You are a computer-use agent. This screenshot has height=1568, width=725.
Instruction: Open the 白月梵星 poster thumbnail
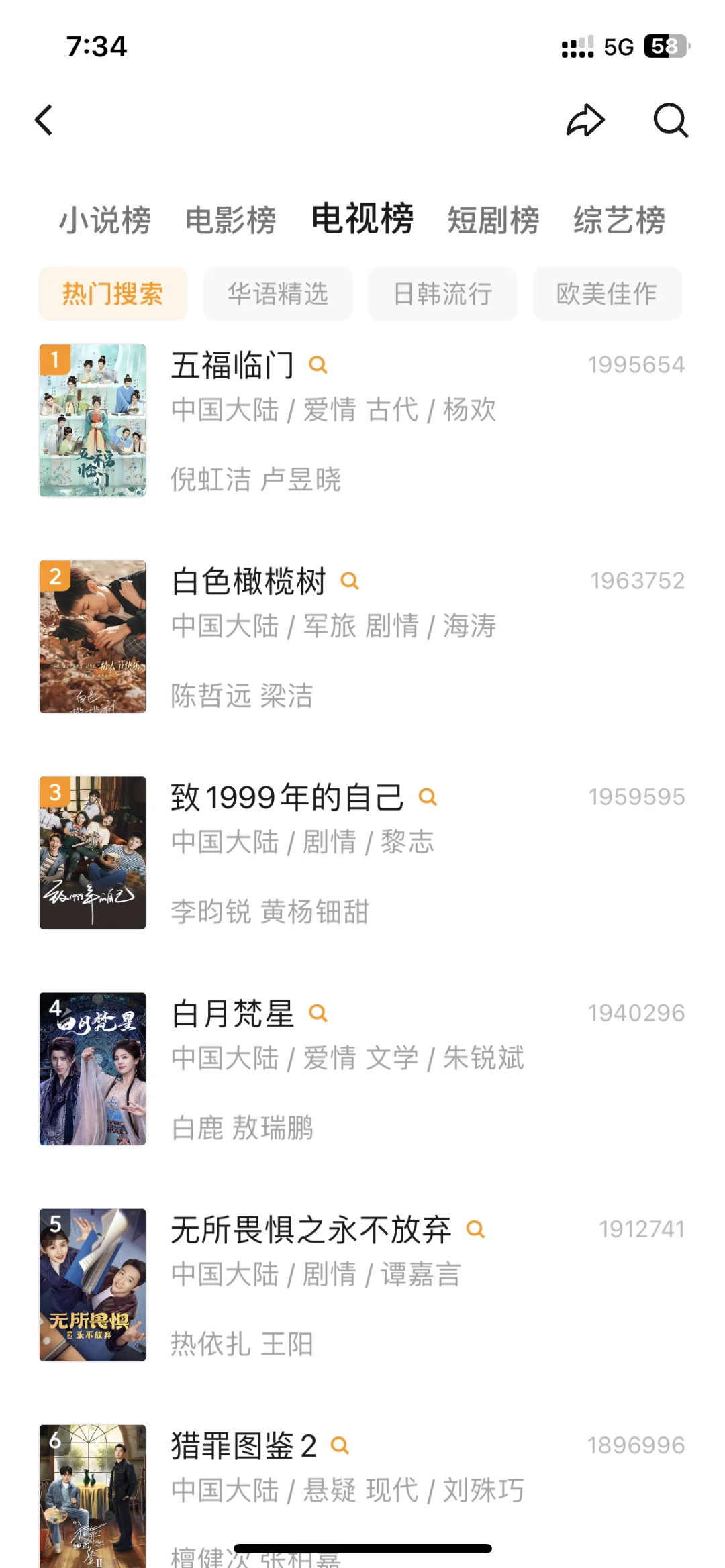point(93,1068)
